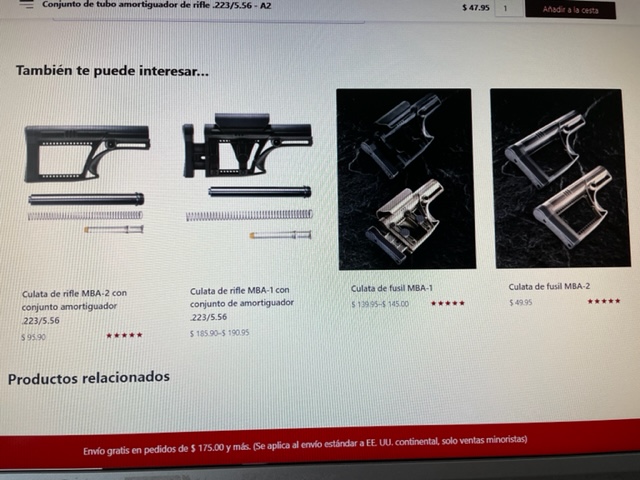
Task: Open the Culata de fusil MBA-1 title link
Action: [x=391, y=287]
